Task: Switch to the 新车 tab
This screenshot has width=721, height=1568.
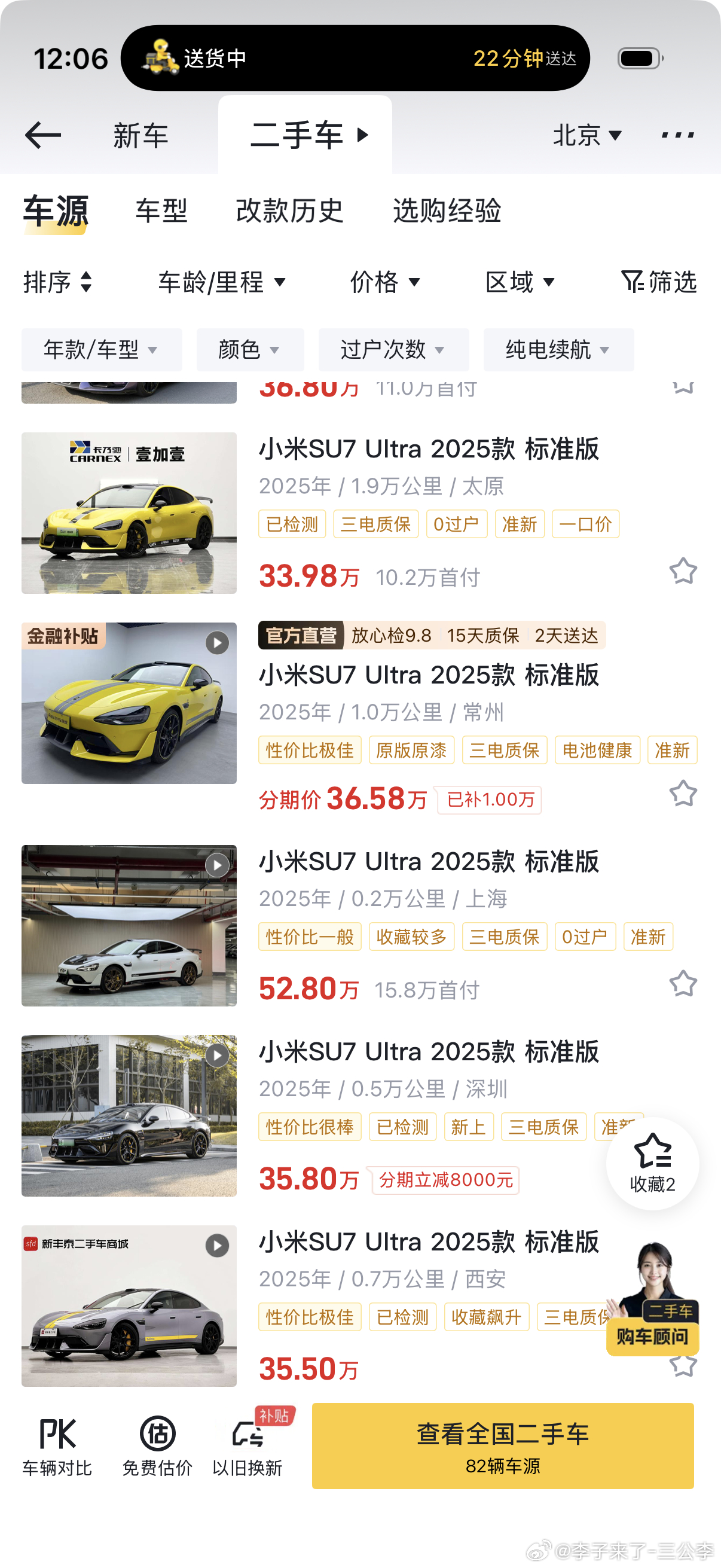Action: pyautogui.click(x=140, y=135)
